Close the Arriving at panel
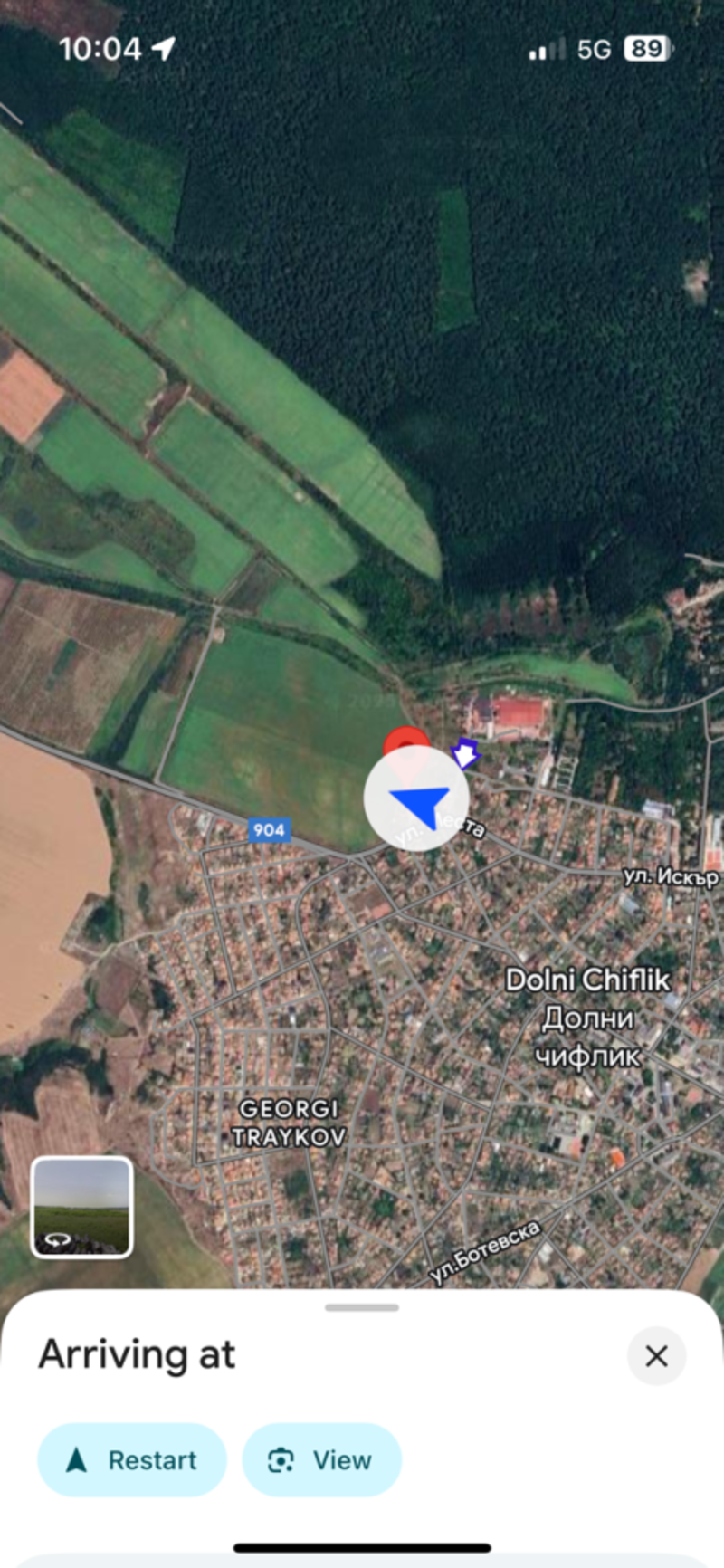 tap(656, 1355)
